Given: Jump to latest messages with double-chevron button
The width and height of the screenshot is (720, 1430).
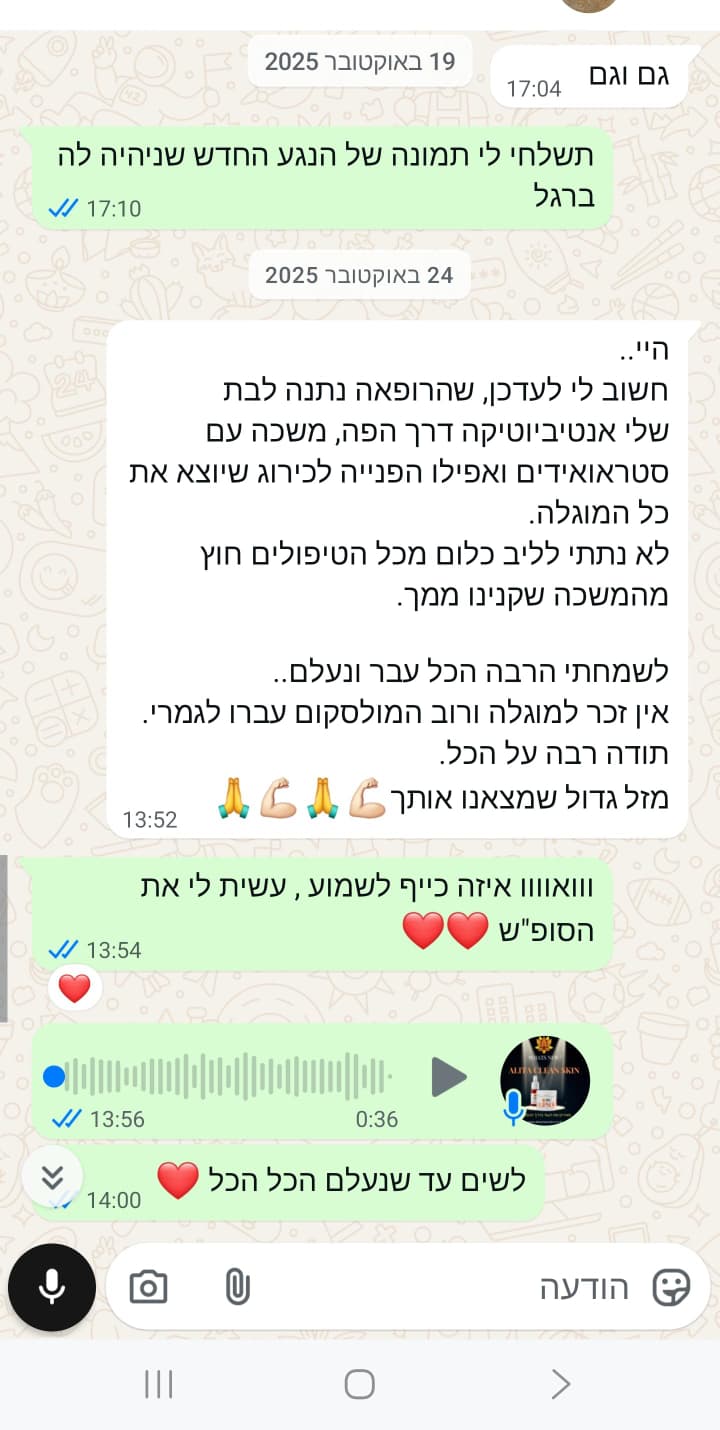Looking at the screenshot, I should coord(53,1177).
